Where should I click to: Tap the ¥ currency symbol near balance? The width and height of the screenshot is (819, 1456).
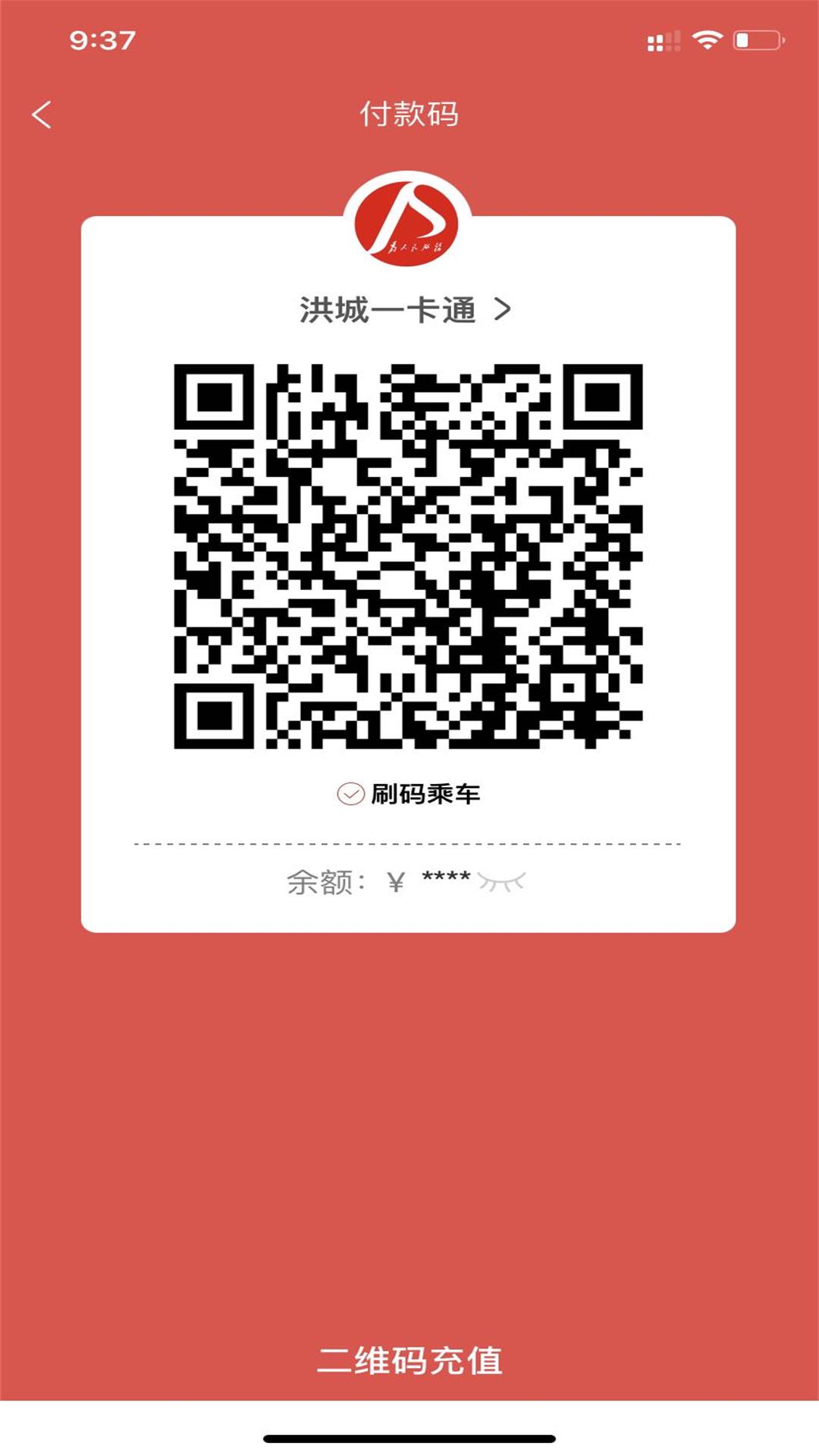pyautogui.click(x=394, y=881)
